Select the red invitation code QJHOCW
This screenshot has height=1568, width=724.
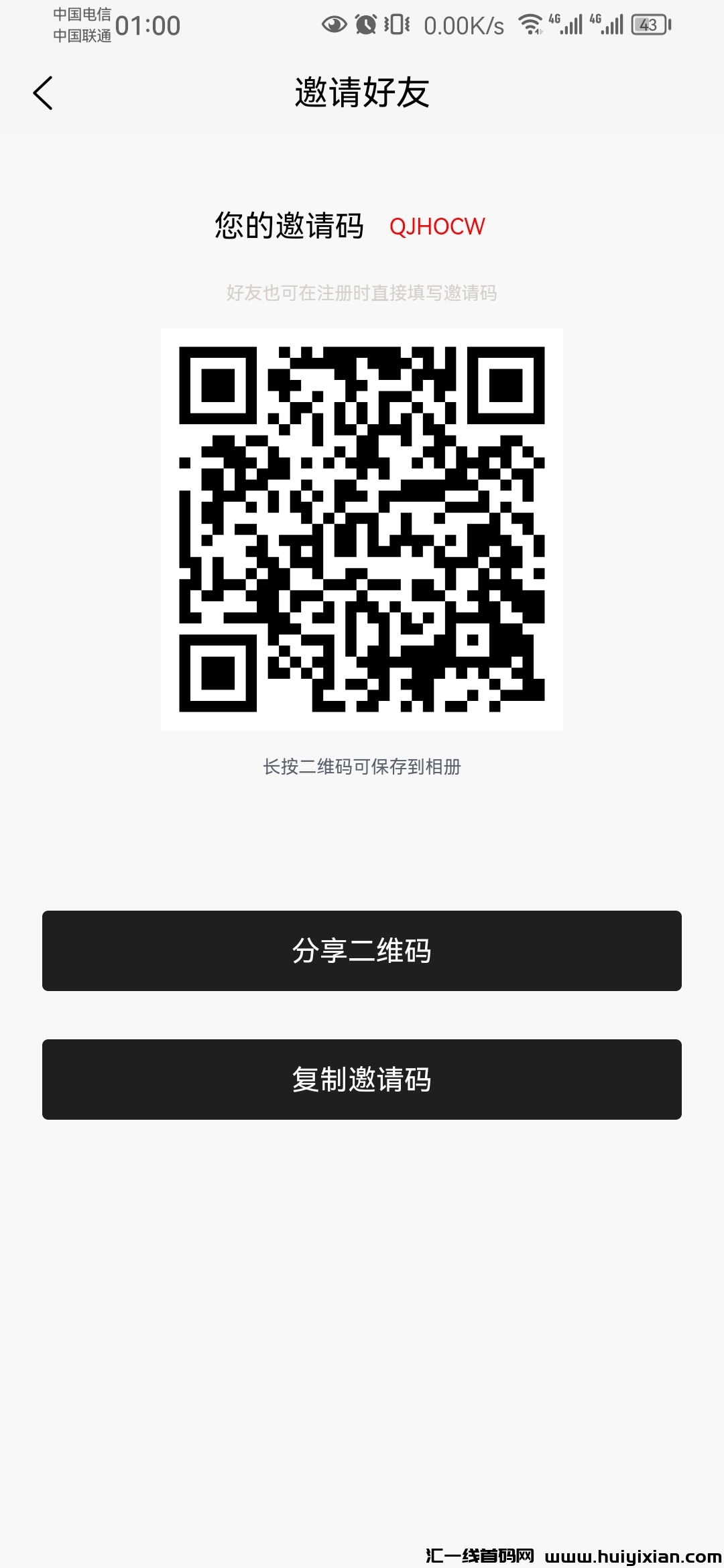[438, 226]
